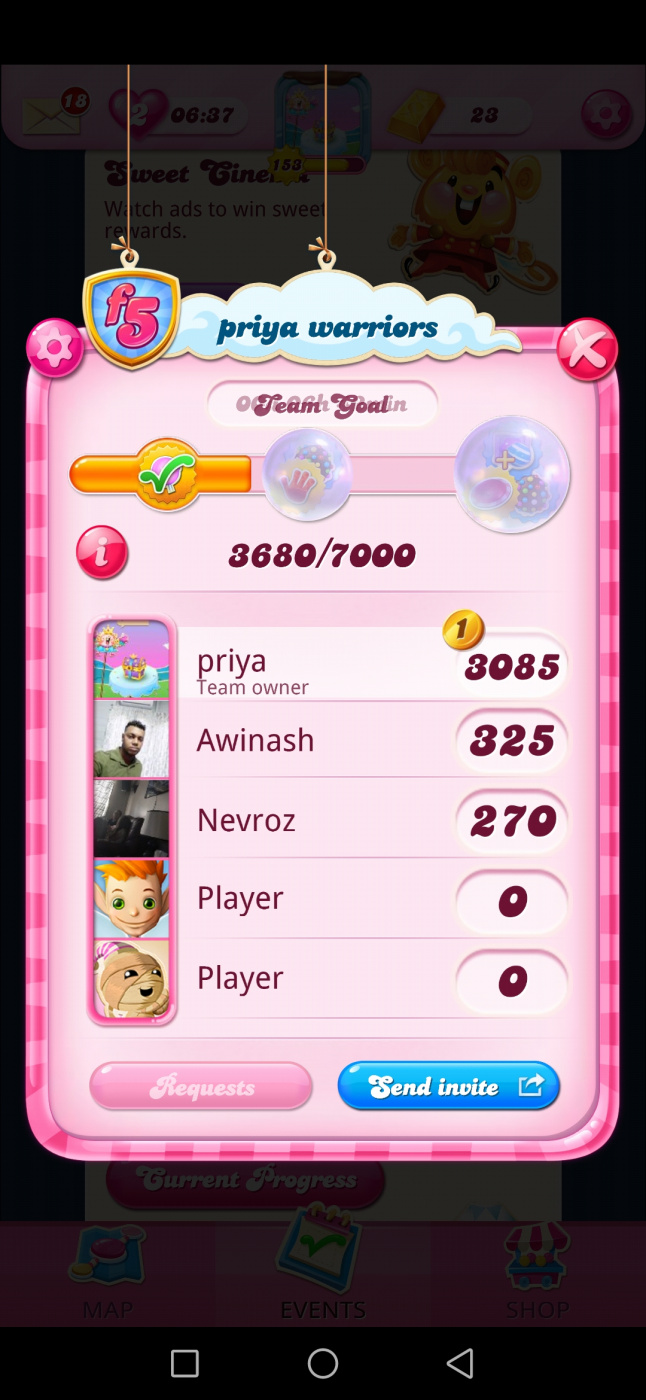View Awinash's team member entry
The image size is (646, 1400).
pyautogui.click(x=330, y=740)
